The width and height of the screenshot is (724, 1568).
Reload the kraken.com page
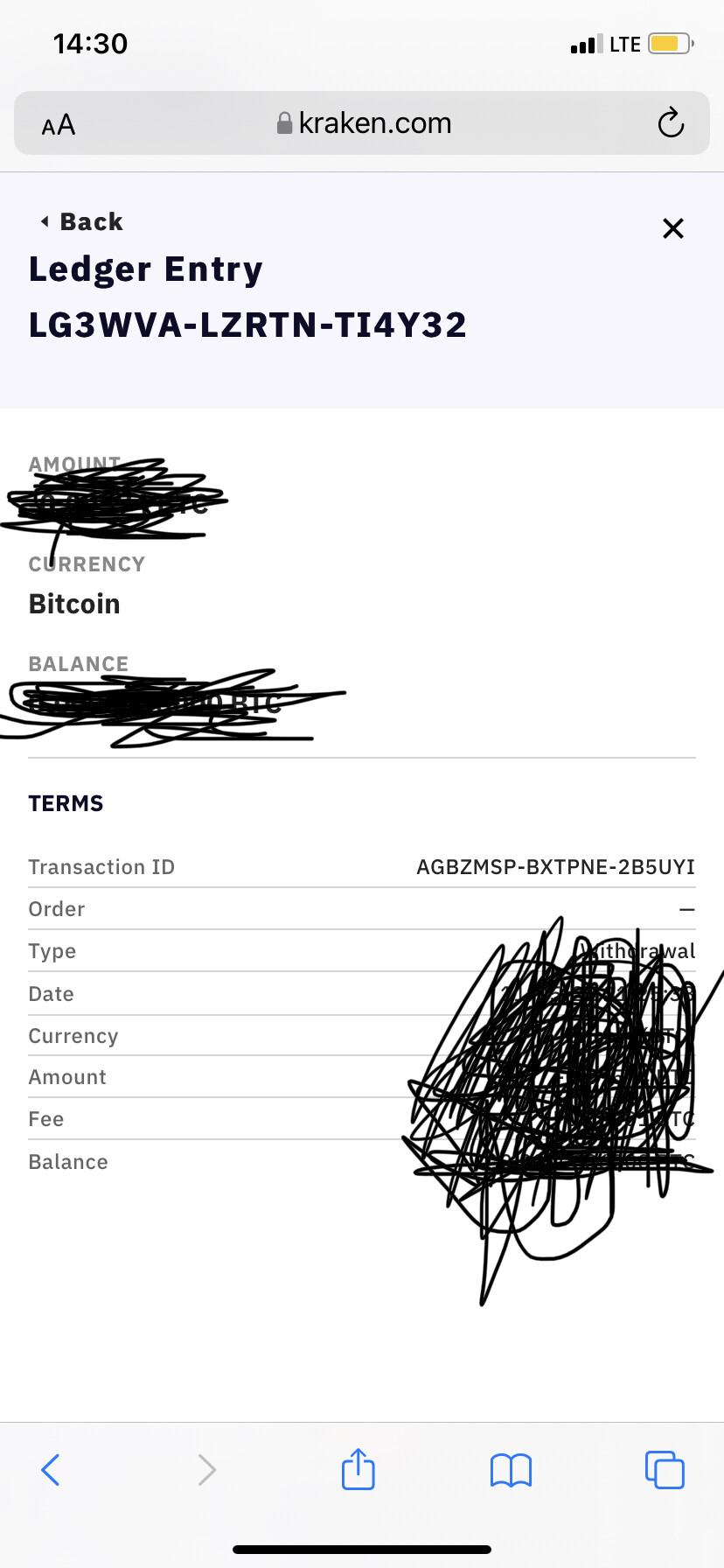pyautogui.click(x=670, y=123)
